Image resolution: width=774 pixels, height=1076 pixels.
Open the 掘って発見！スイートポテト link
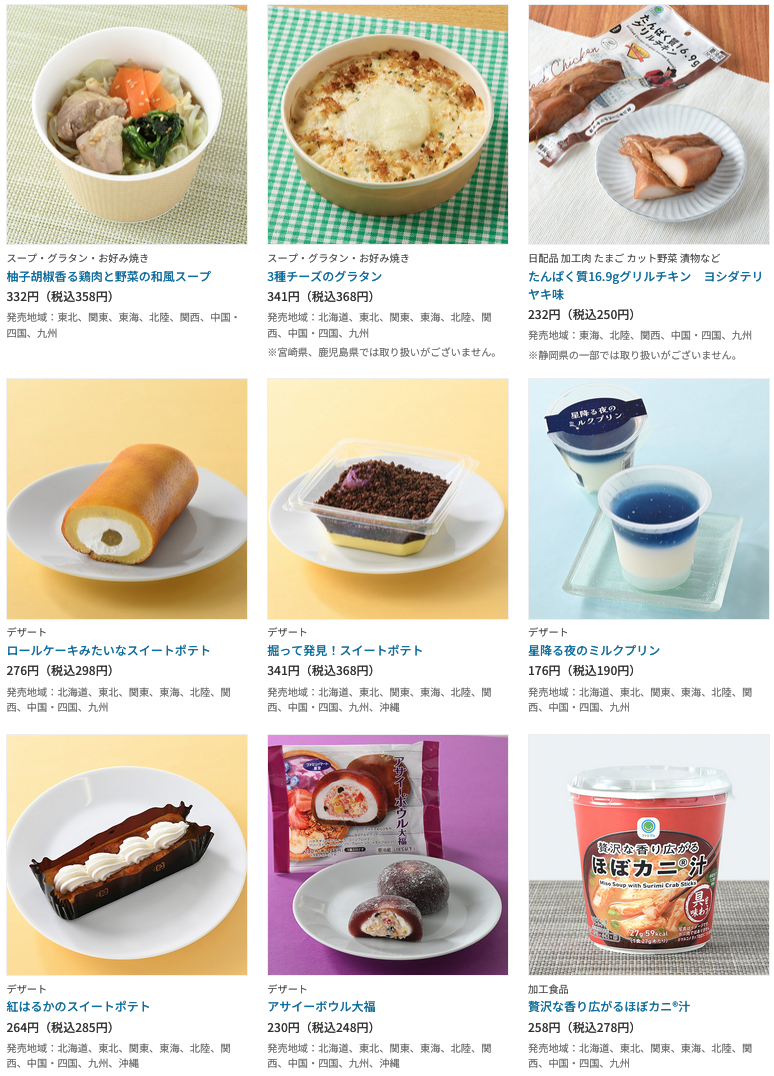click(344, 650)
